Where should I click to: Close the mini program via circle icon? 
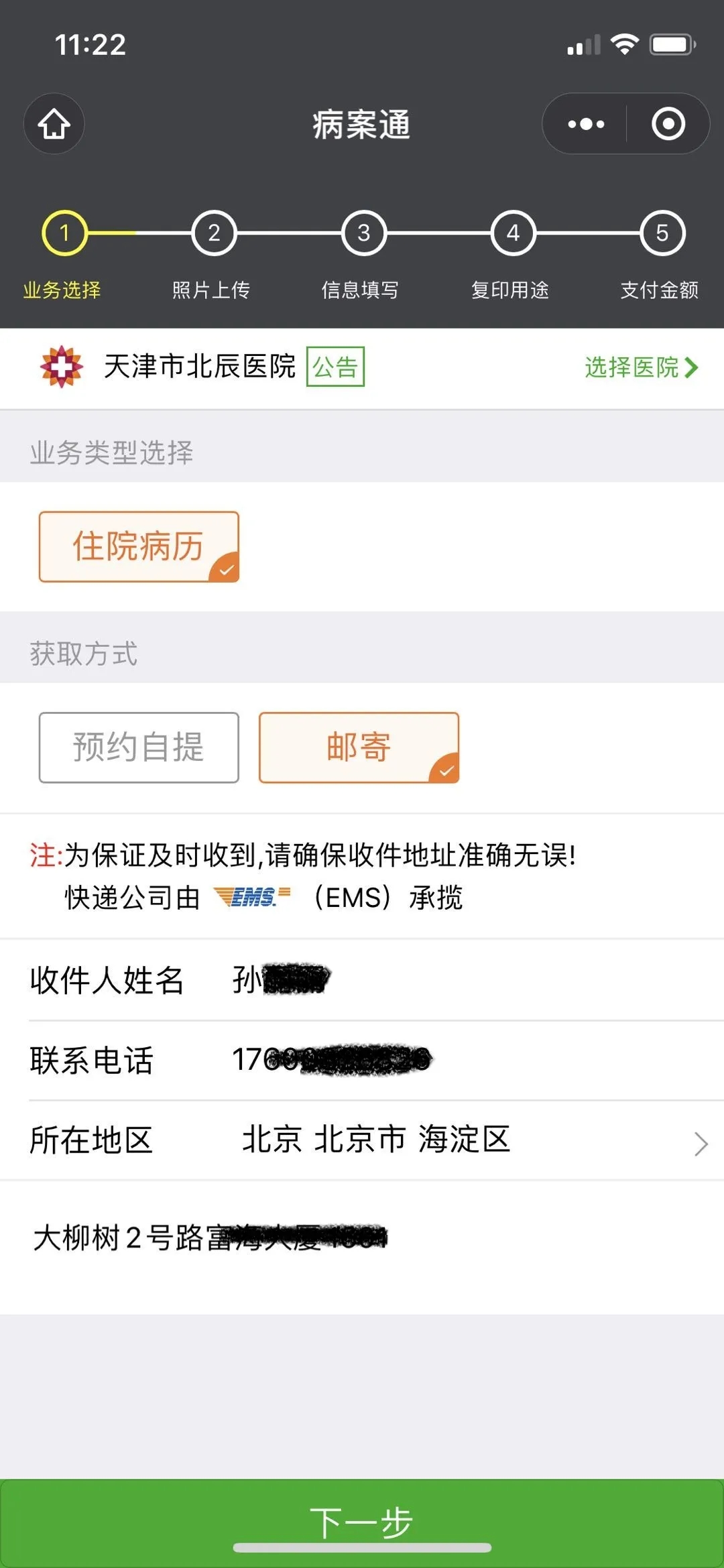tap(668, 124)
